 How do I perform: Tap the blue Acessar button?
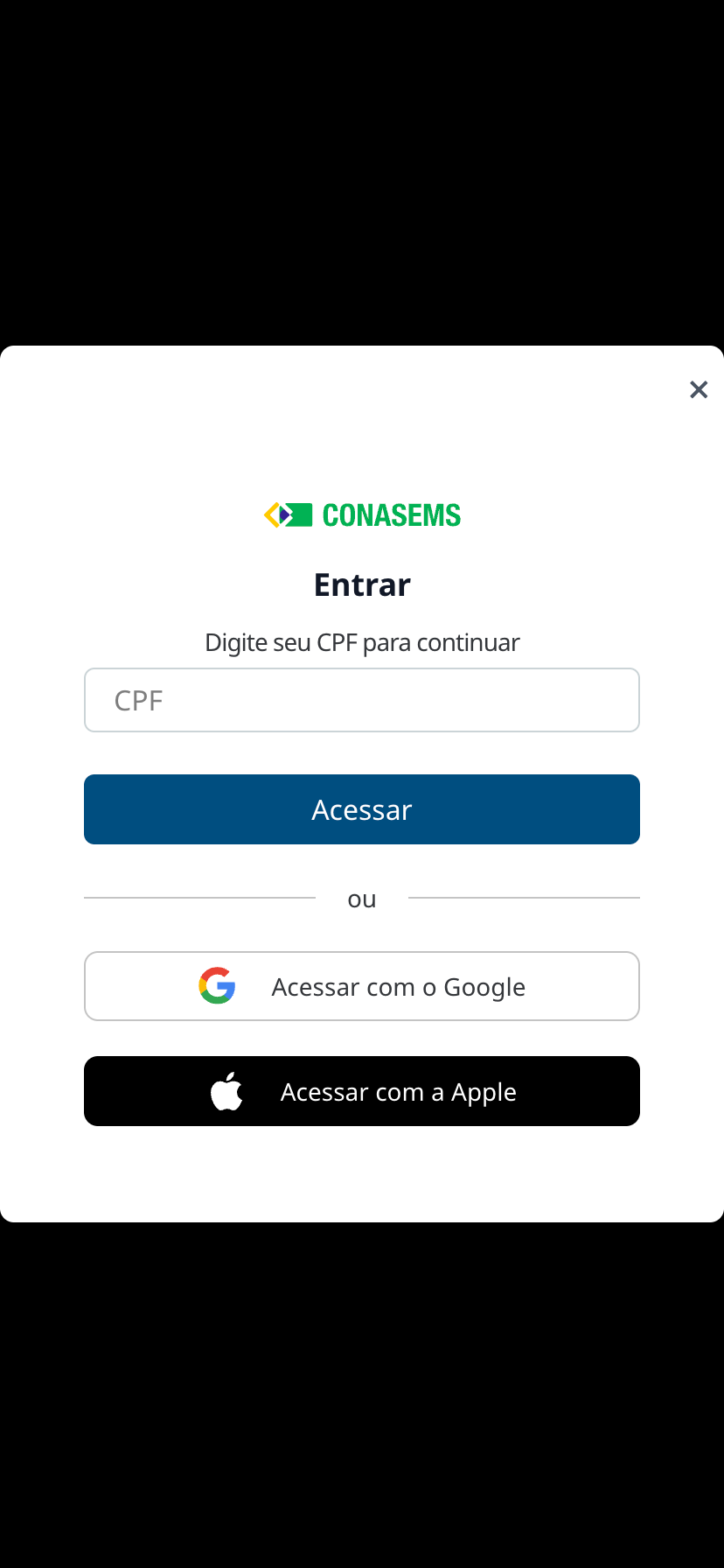click(362, 809)
